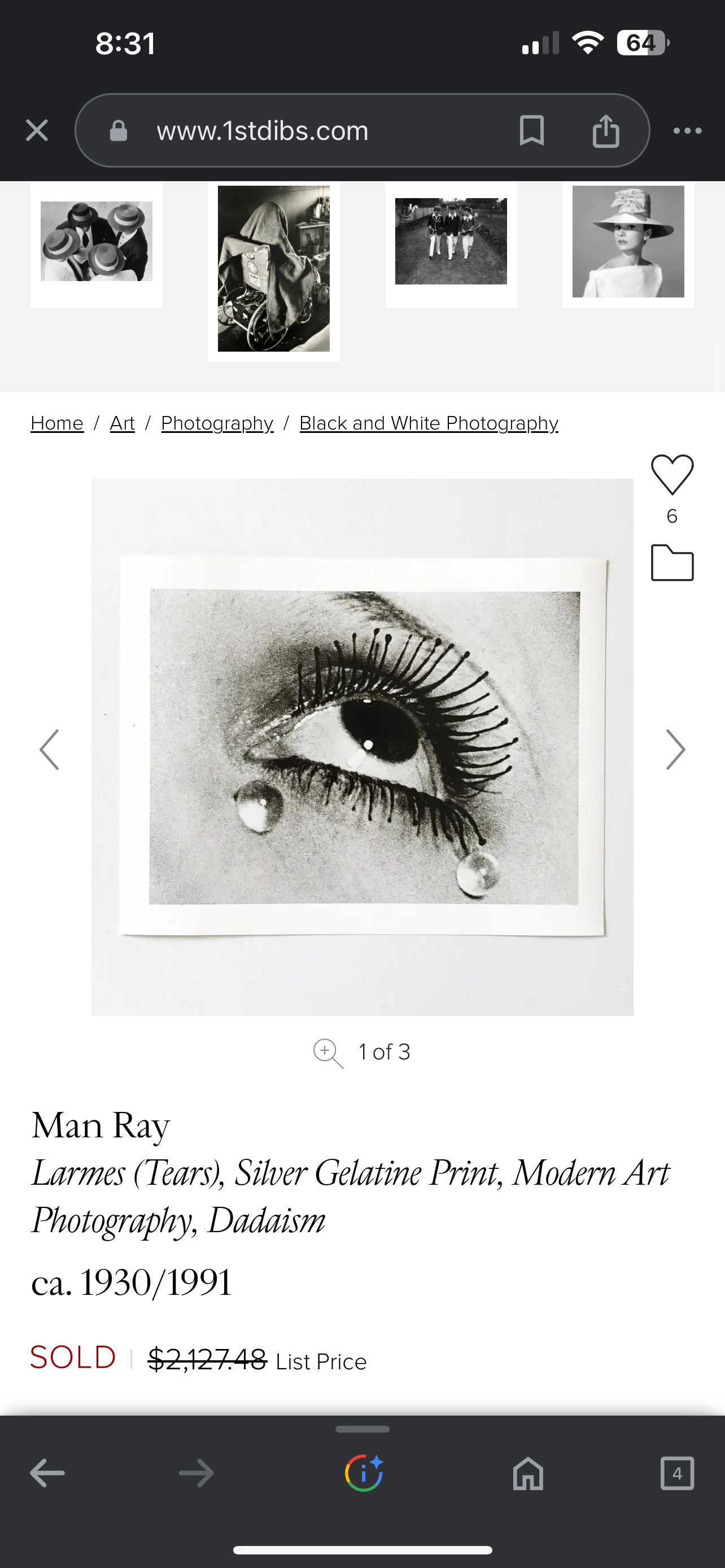The height and width of the screenshot is (1568, 725).
Task: Zoom into the product image
Action: [x=328, y=1053]
